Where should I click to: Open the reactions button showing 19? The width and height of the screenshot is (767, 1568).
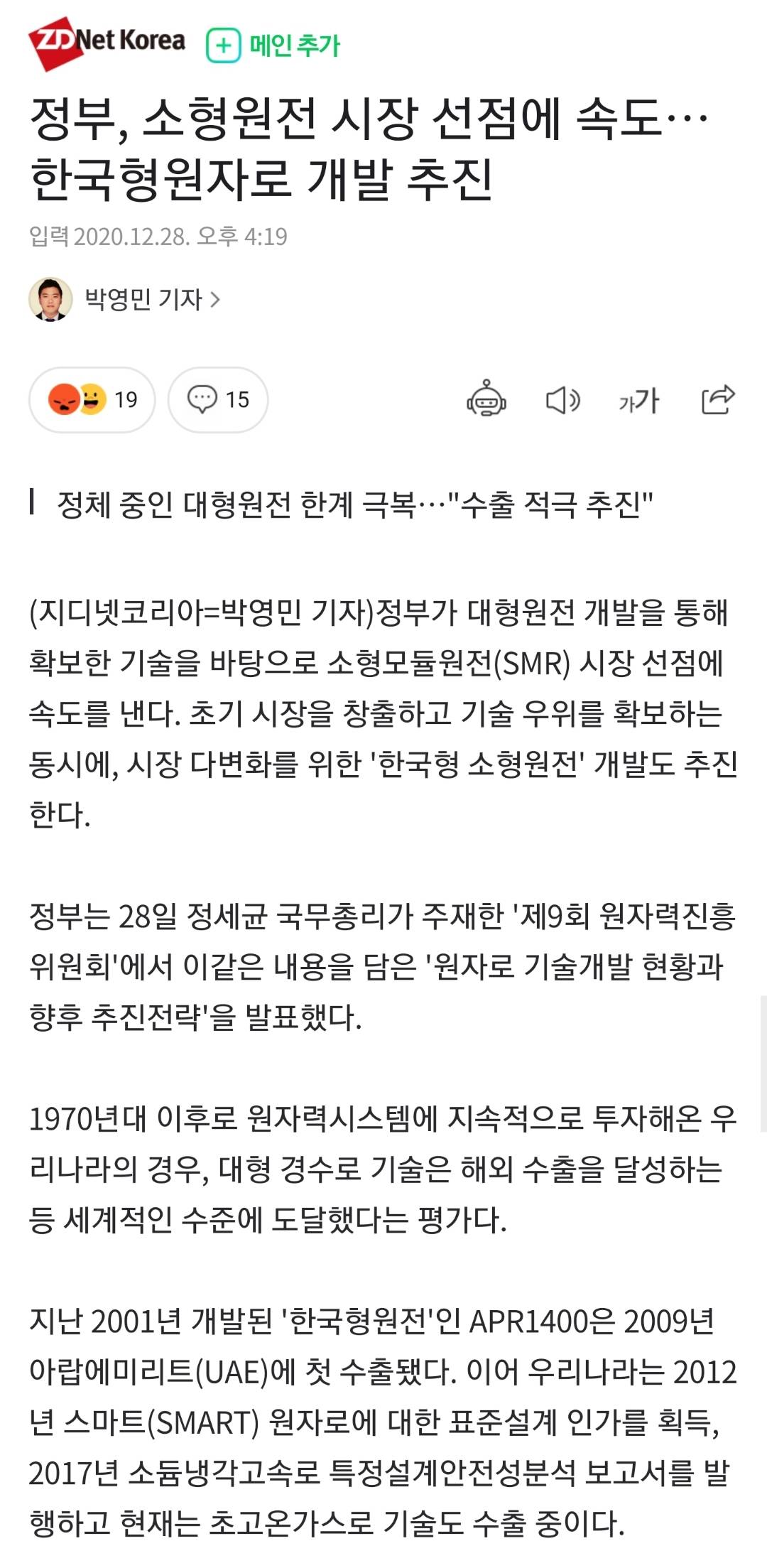(x=92, y=400)
